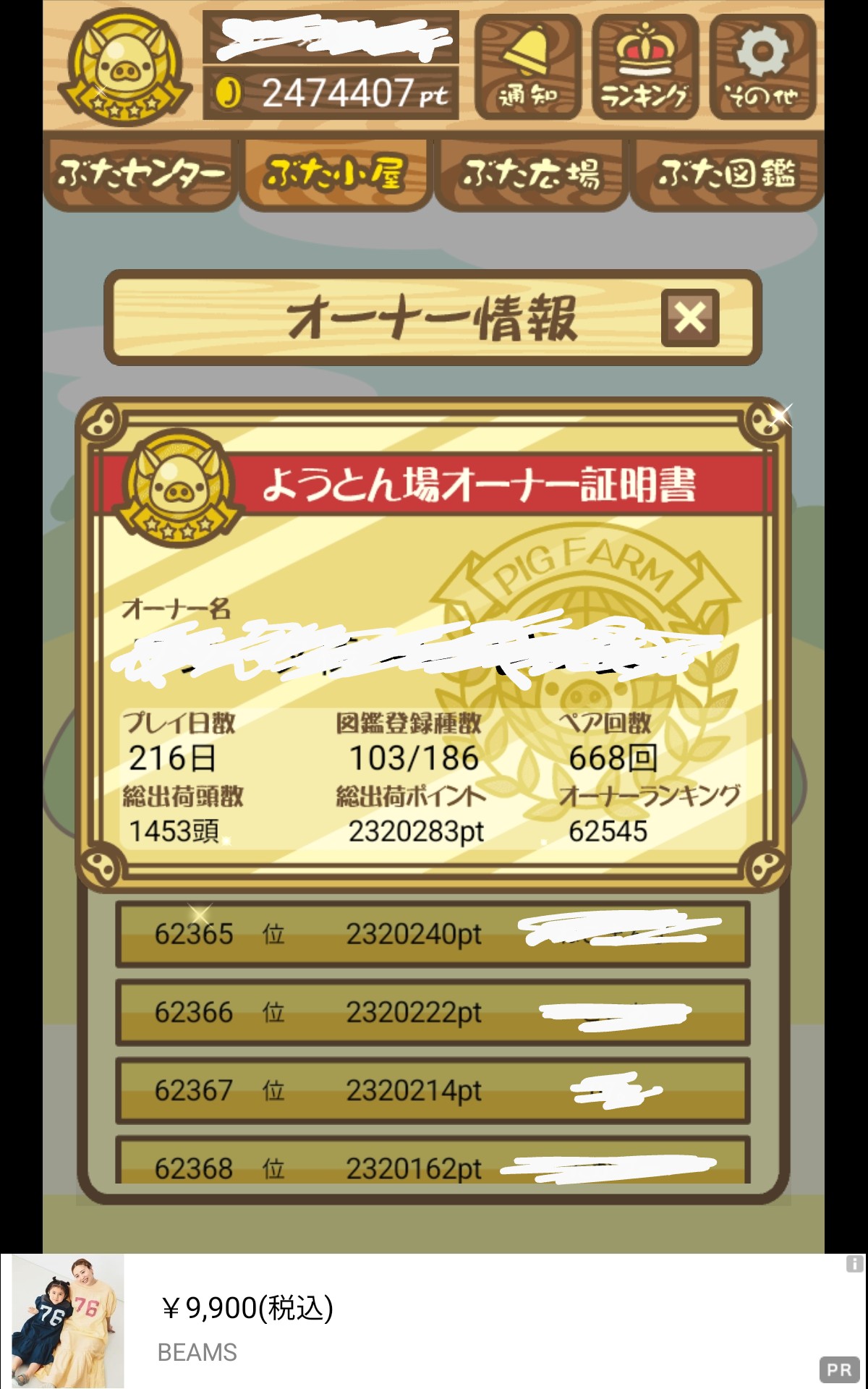The height and width of the screenshot is (1389, 868).
Task: Open ranking row at 62366位
Action: [432, 1012]
